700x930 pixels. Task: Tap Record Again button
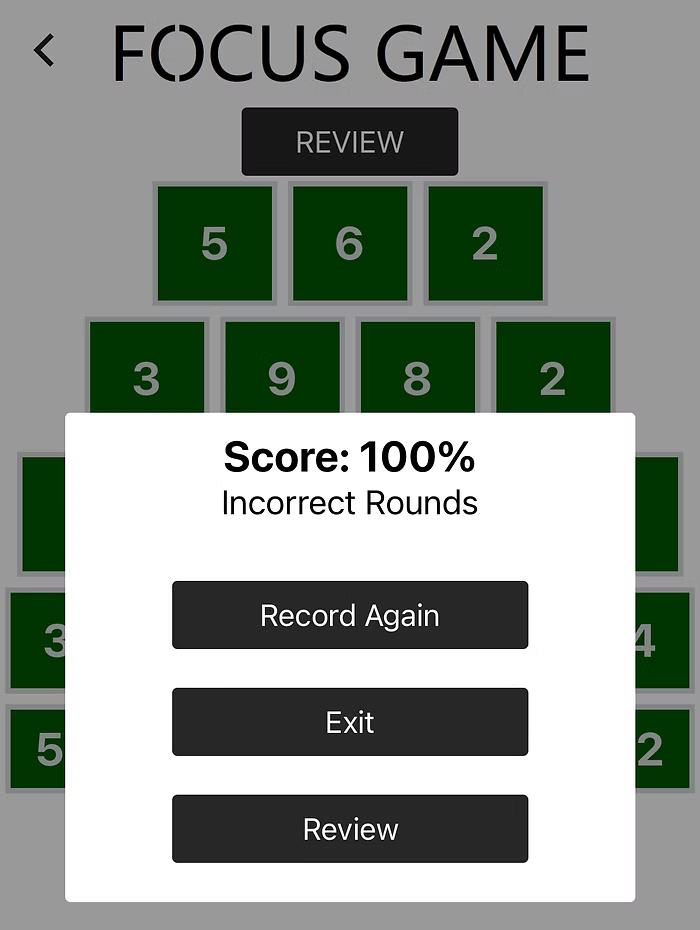[x=350, y=615]
